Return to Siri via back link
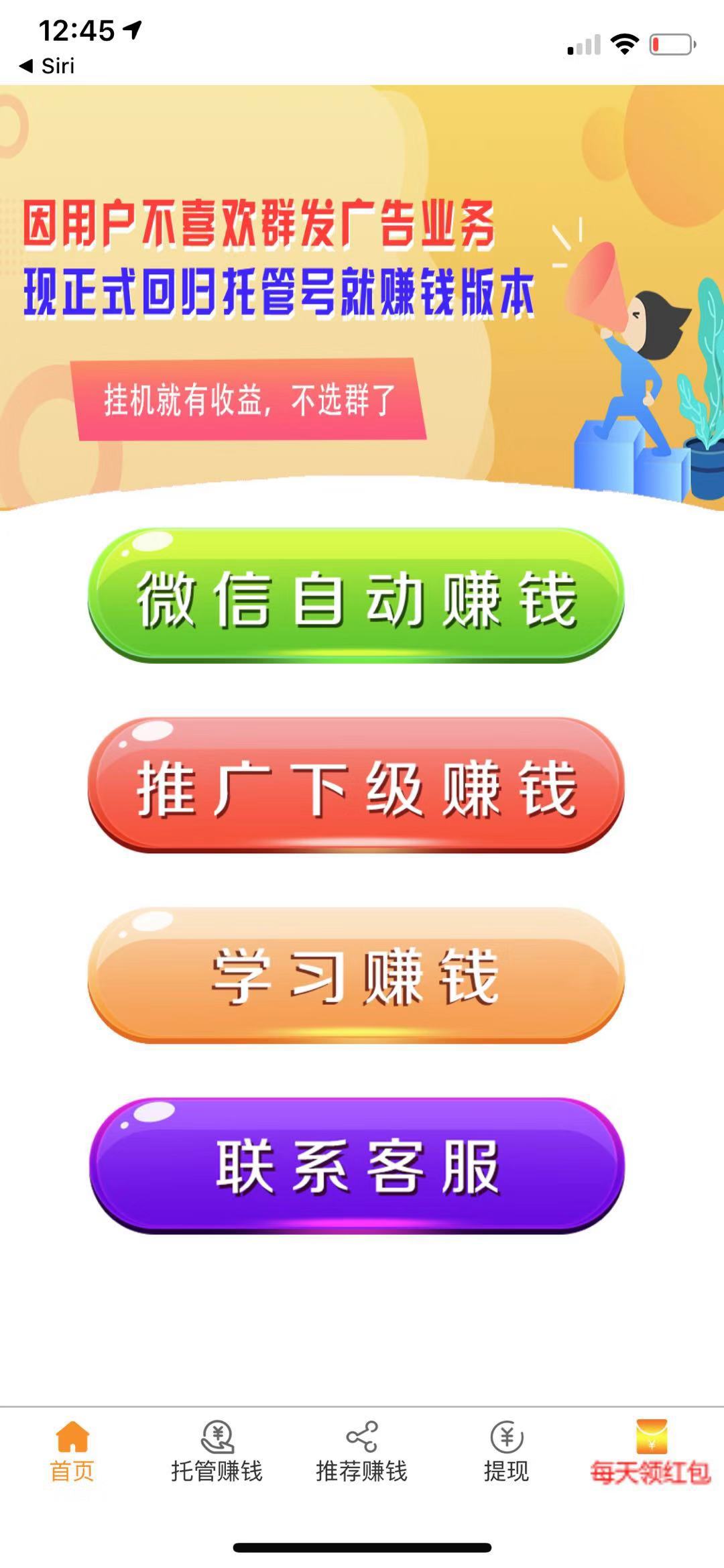 (47, 66)
